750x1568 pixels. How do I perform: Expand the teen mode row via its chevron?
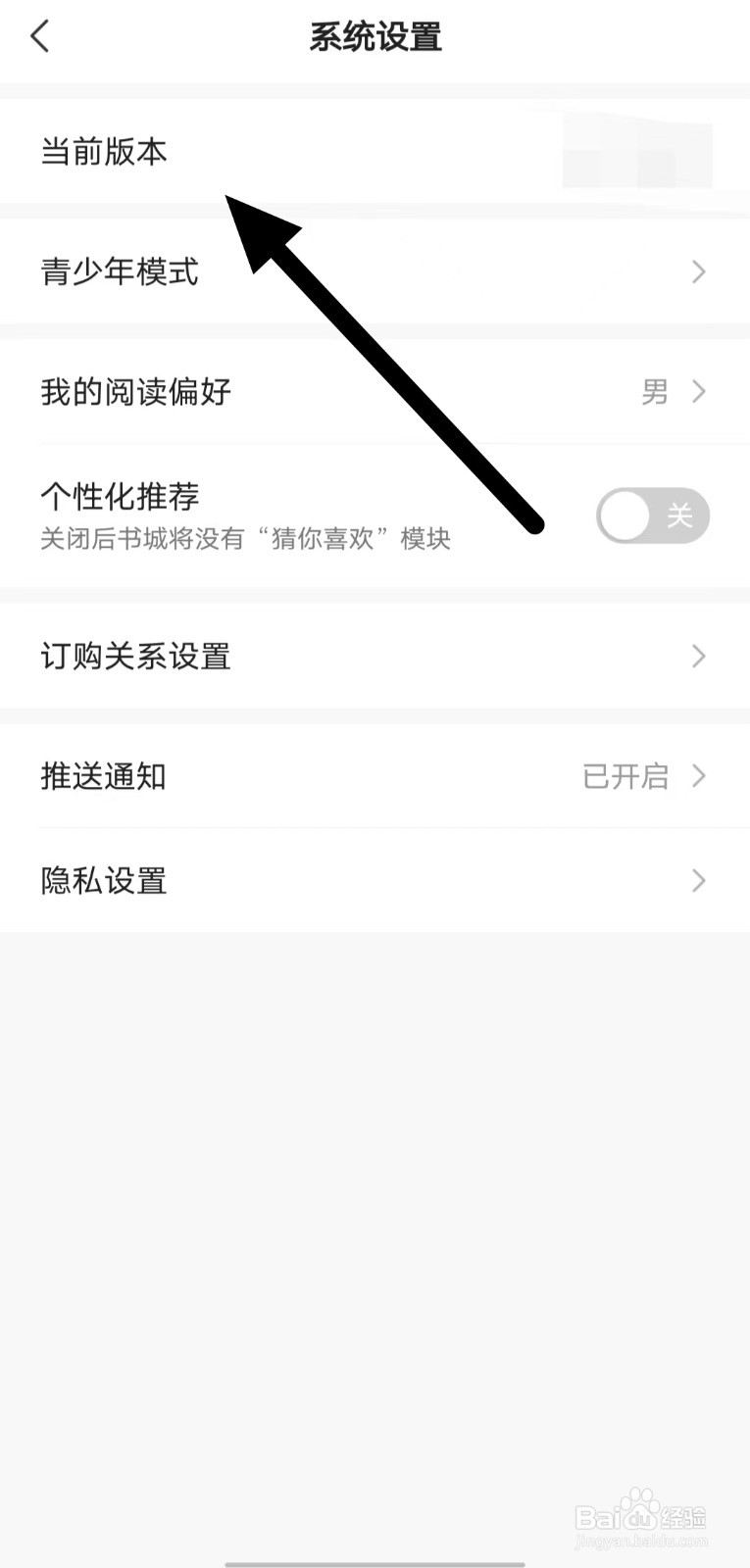pos(698,271)
